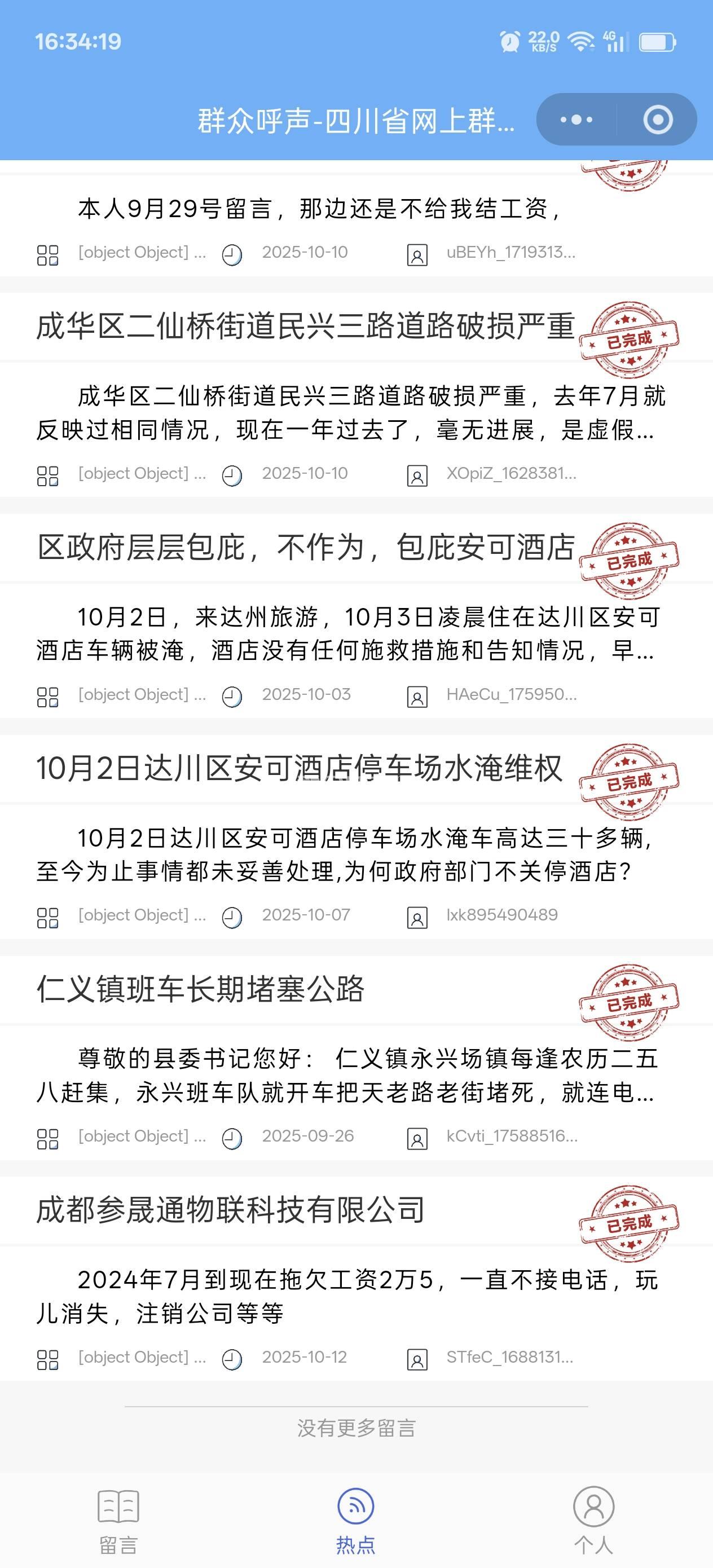
Task: Close the mini program with the circle button
Action: [658, 120]
